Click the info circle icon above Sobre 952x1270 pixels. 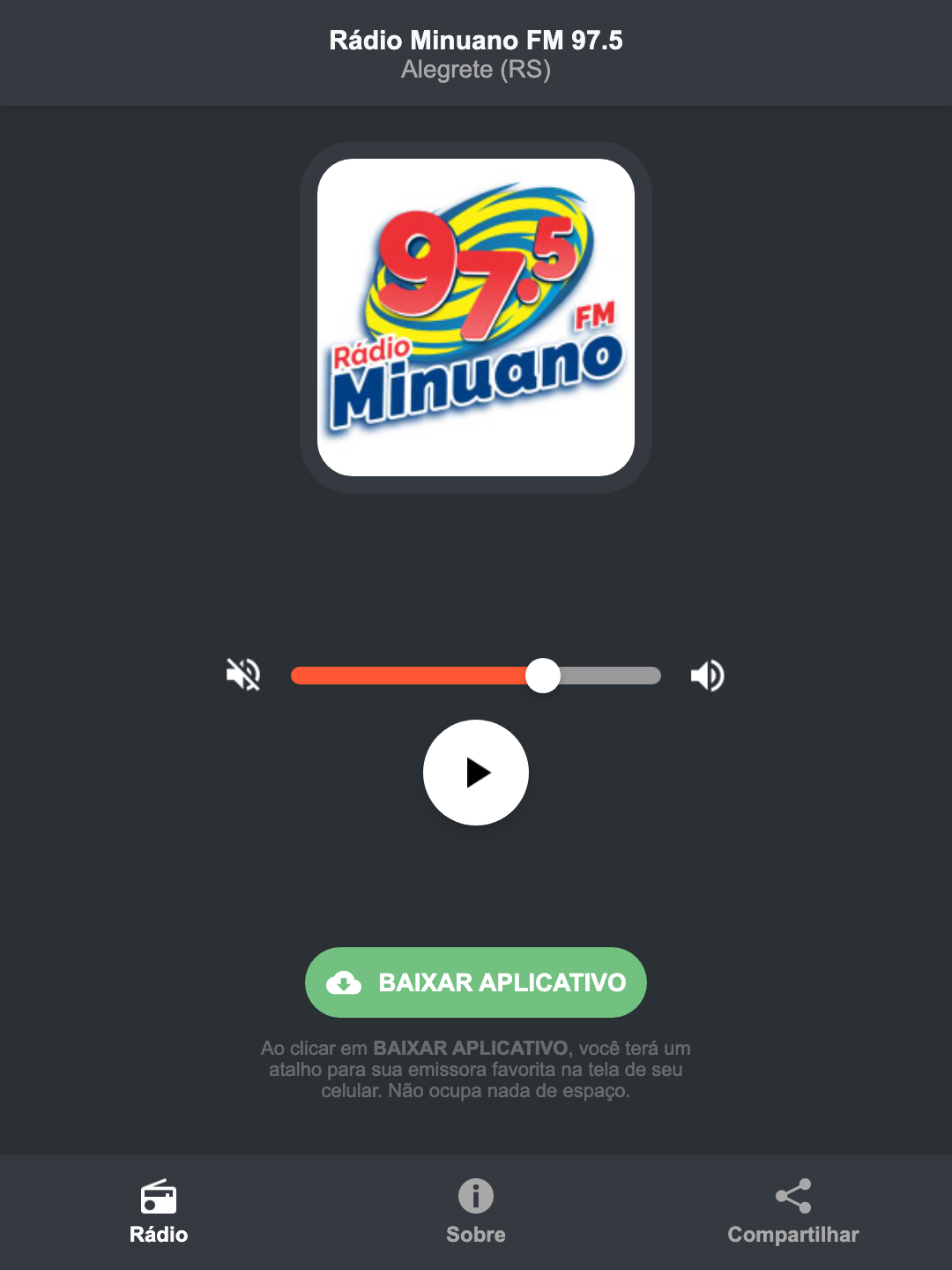tap(476, 1198)
